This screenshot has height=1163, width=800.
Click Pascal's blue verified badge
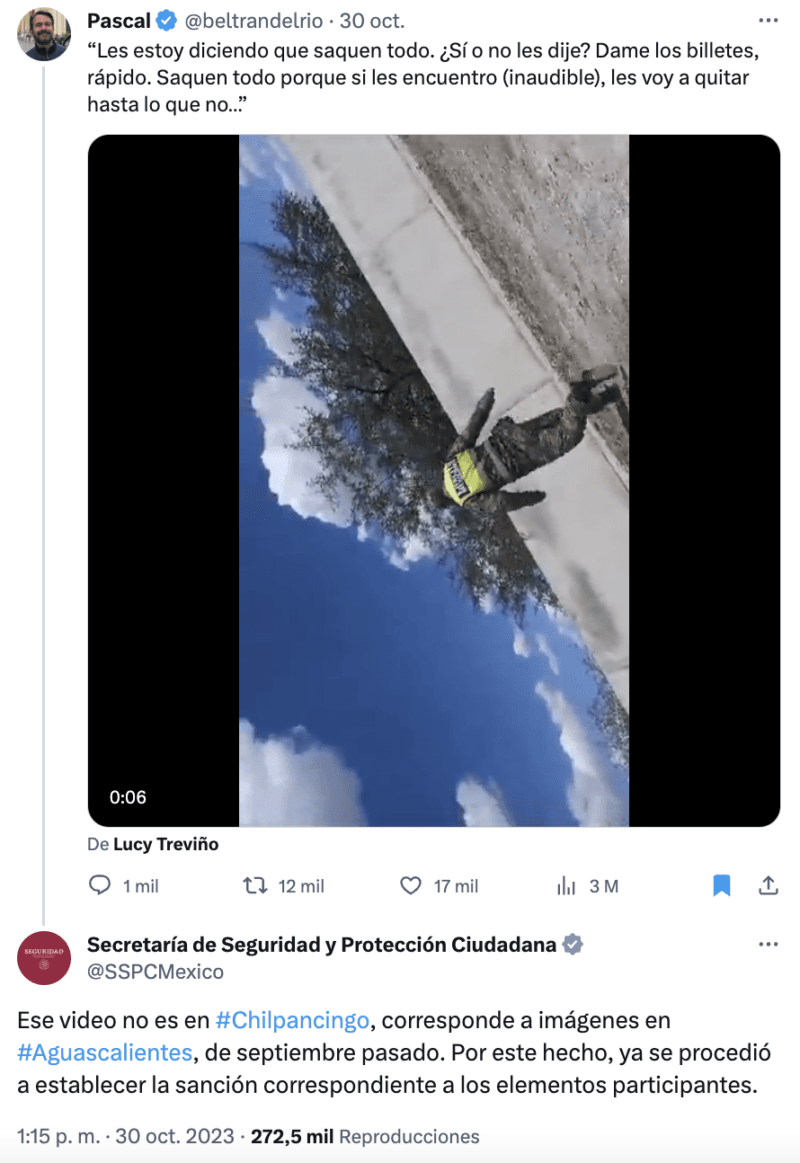coord(165,19)
